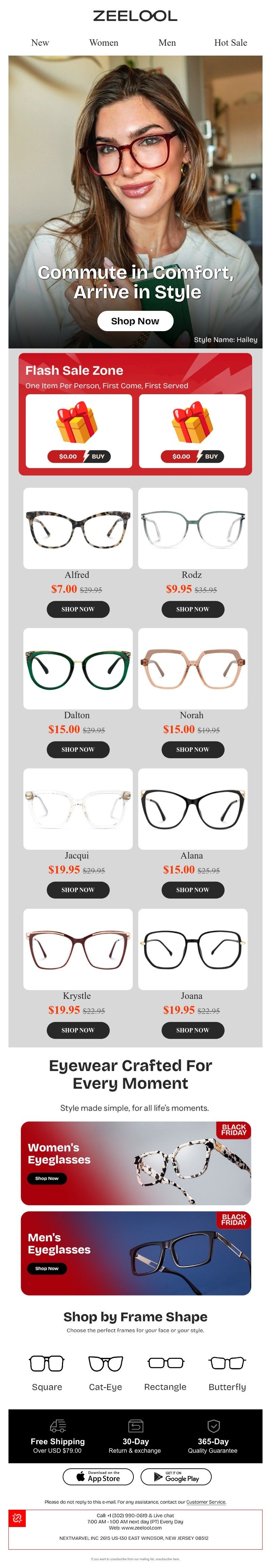The image size is (271, 1568).
Task: Open the Dalton green frame image
Action: click(78, 668)
